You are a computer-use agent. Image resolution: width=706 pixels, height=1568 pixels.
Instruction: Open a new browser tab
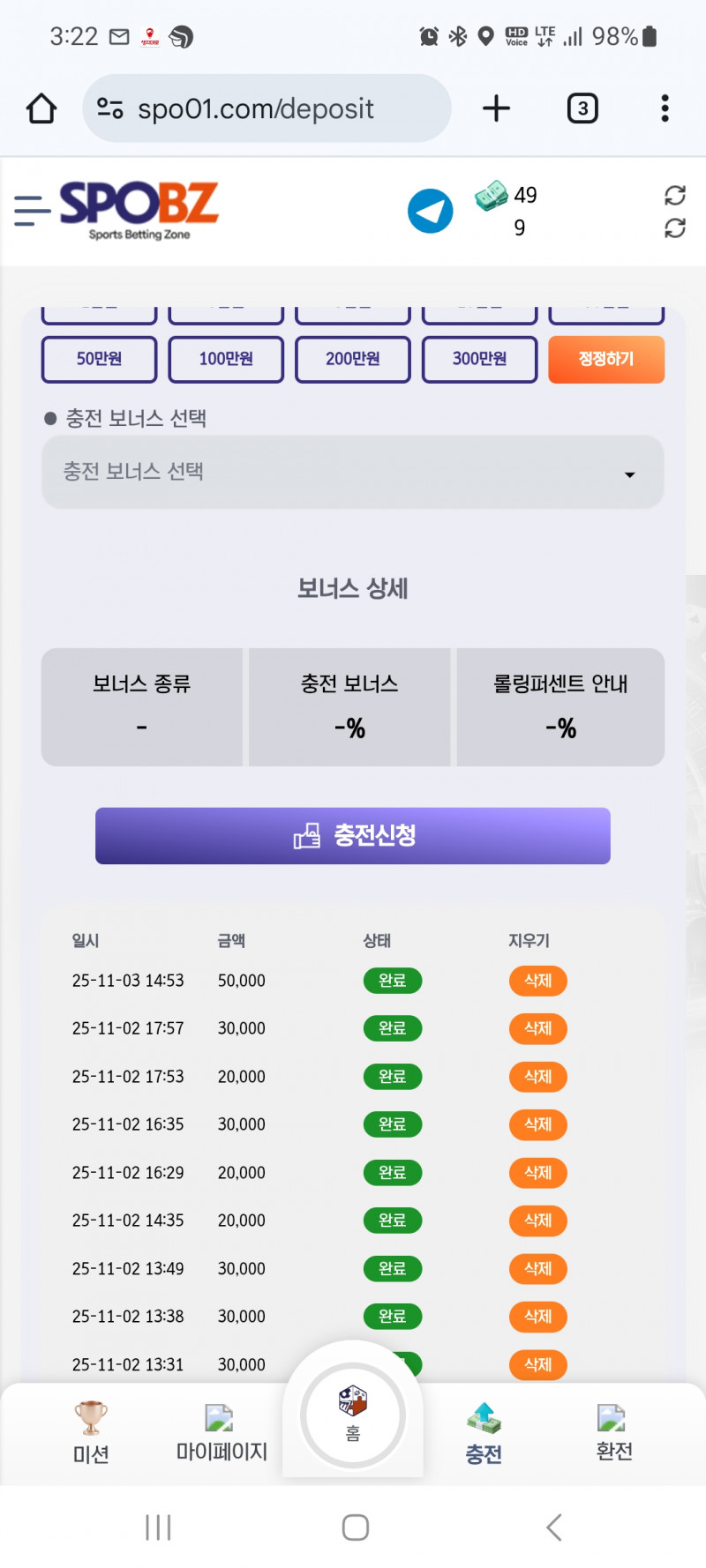point(496,108)
